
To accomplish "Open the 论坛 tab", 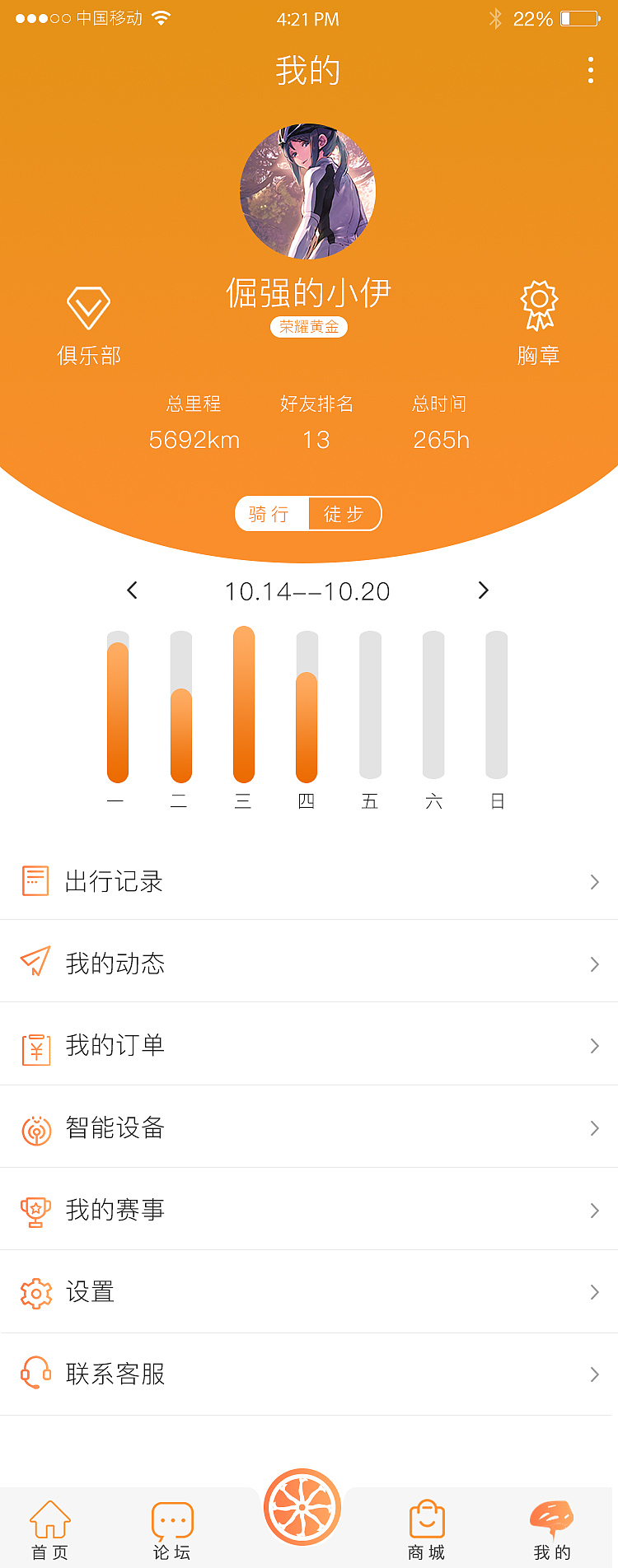I will 171,1528.
